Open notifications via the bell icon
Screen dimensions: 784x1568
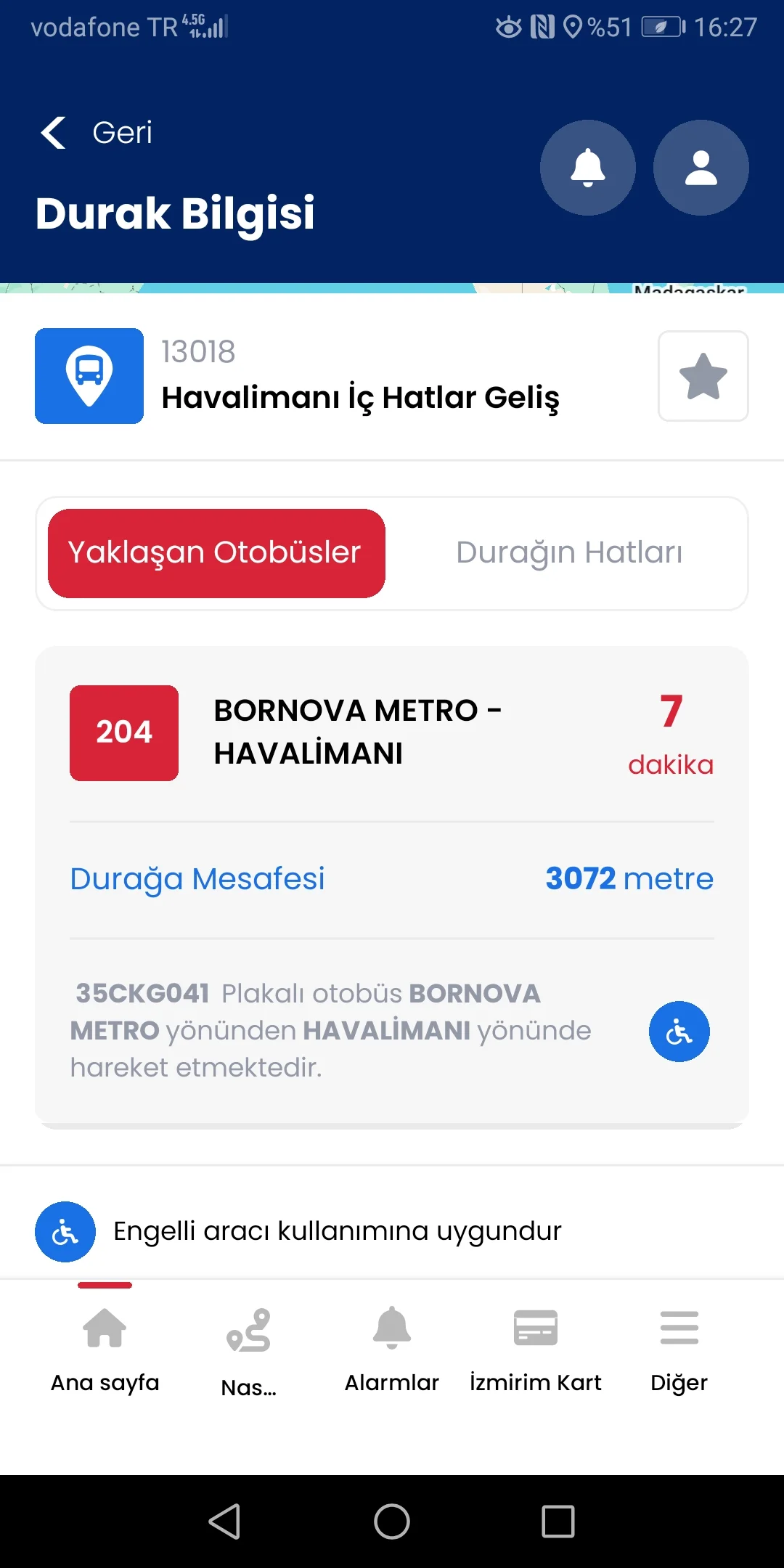point(587,167)
